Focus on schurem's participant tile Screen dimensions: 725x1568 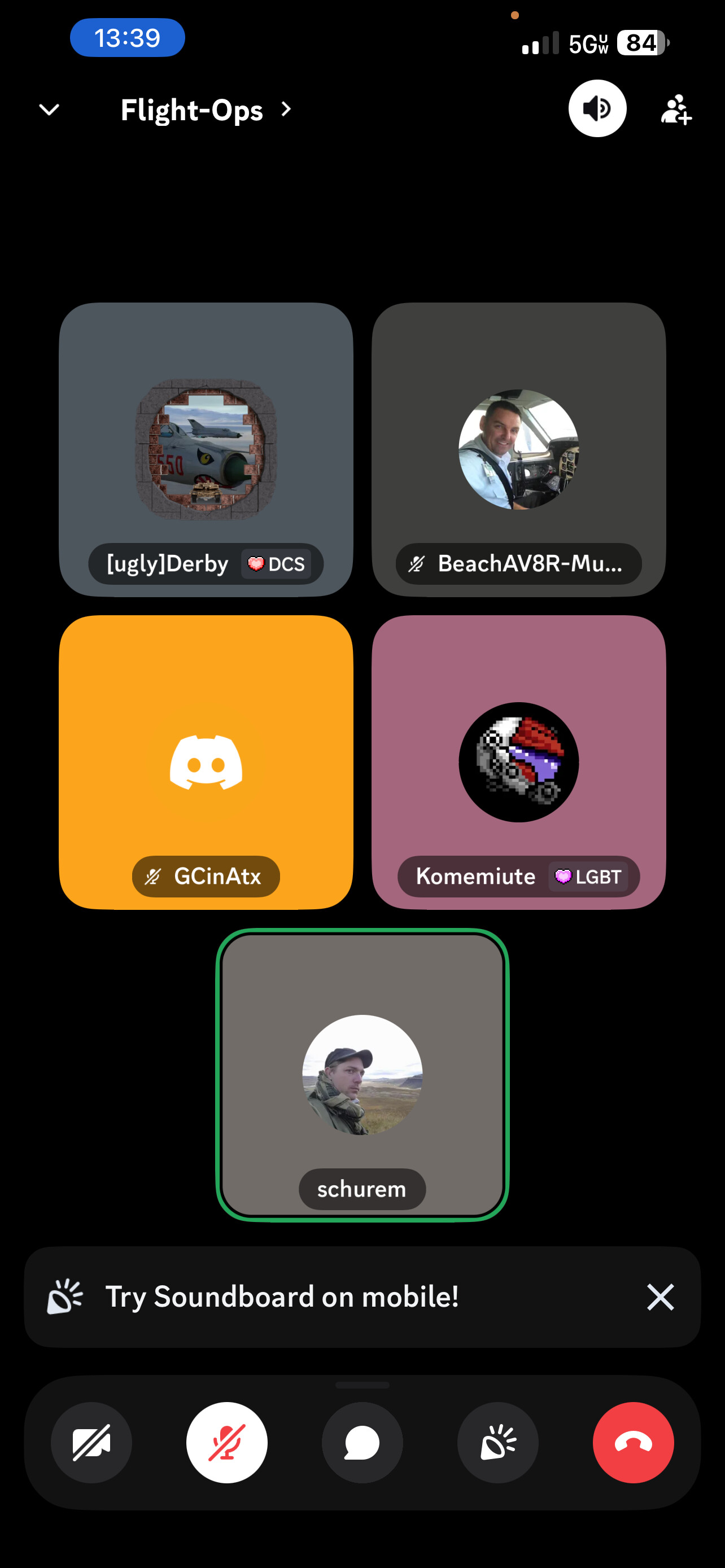pyautogui.click(x=362, y=1074)
